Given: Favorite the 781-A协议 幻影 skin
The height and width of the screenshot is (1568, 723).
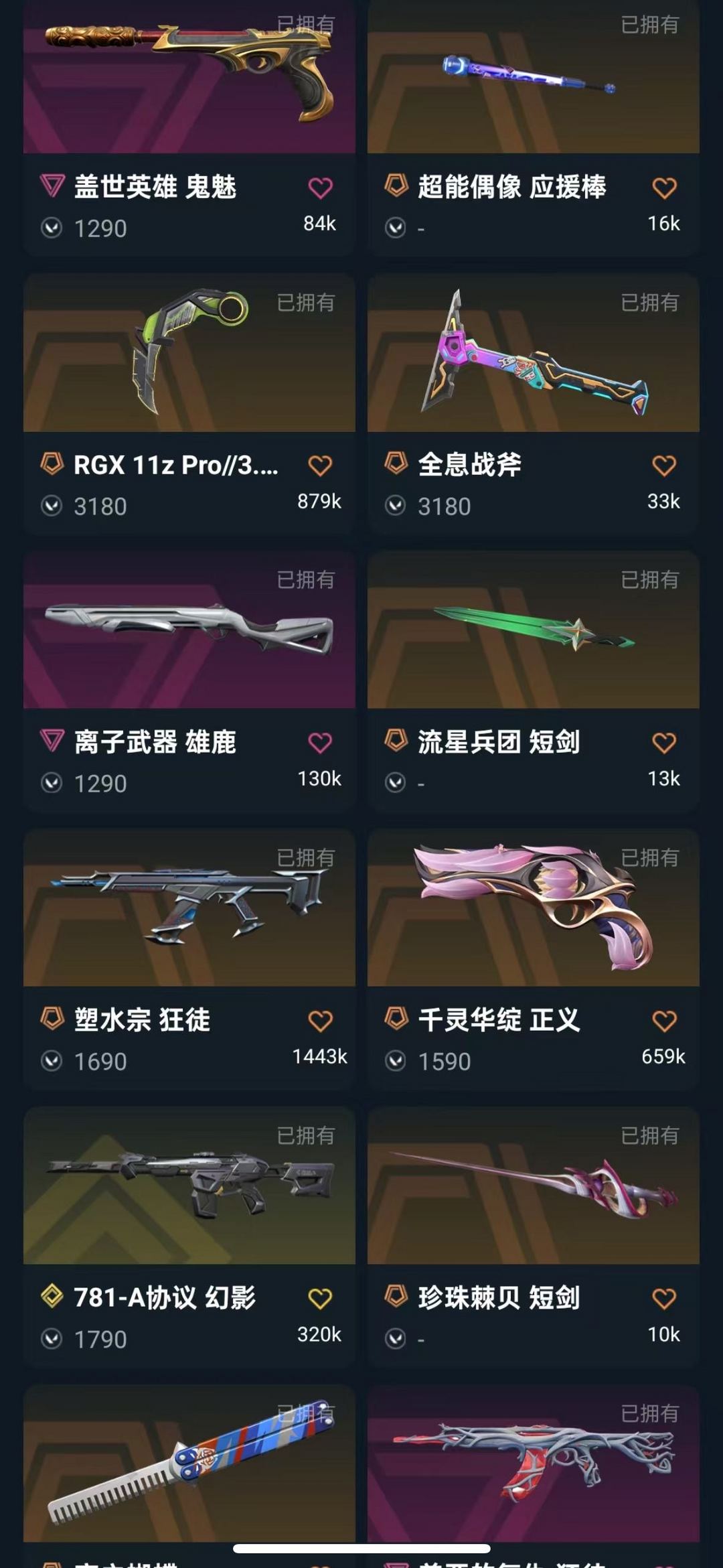Looking at the screenshot, I should pos(320,1299).
